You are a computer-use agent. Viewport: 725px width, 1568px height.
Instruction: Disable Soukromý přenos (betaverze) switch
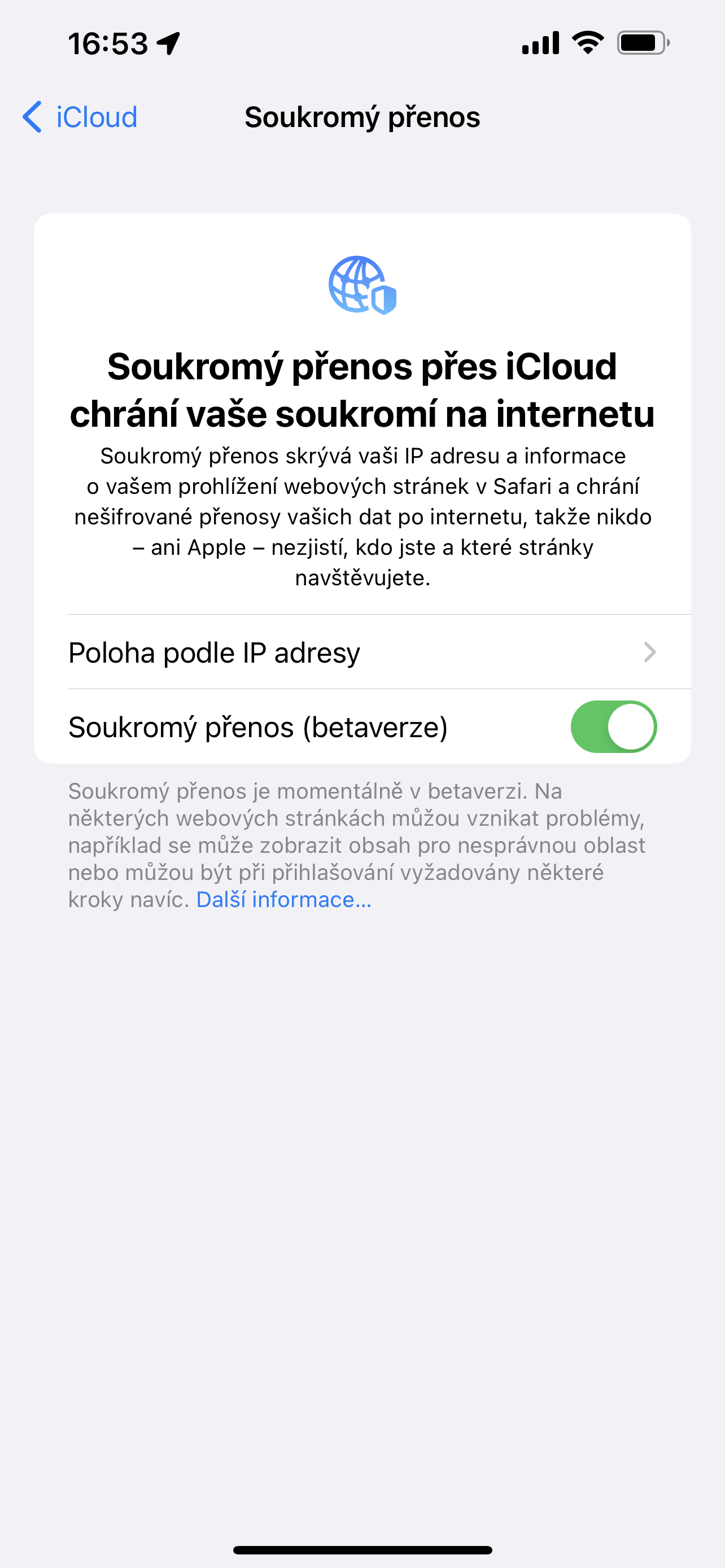(613, 727)
